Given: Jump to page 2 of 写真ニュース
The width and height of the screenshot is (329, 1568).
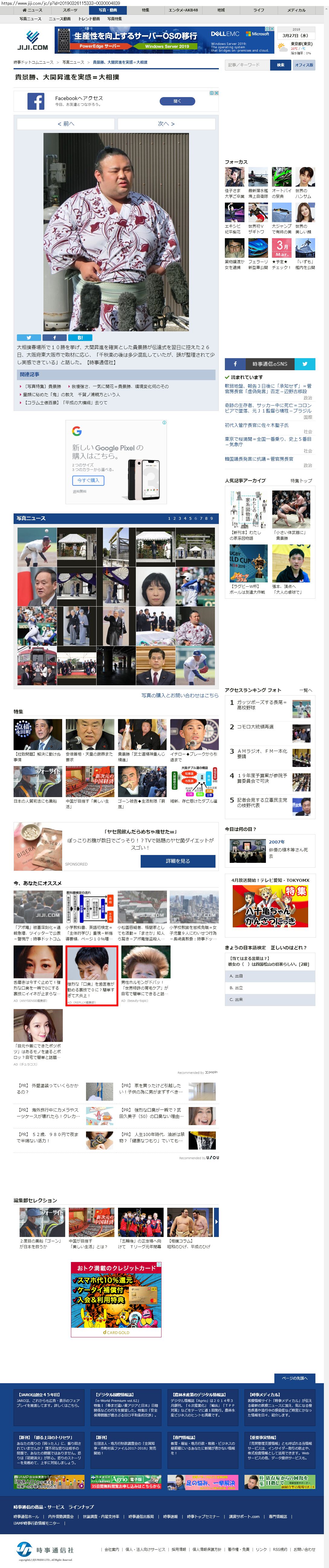Looking at the screenshot, I should (x=174, y=519).
